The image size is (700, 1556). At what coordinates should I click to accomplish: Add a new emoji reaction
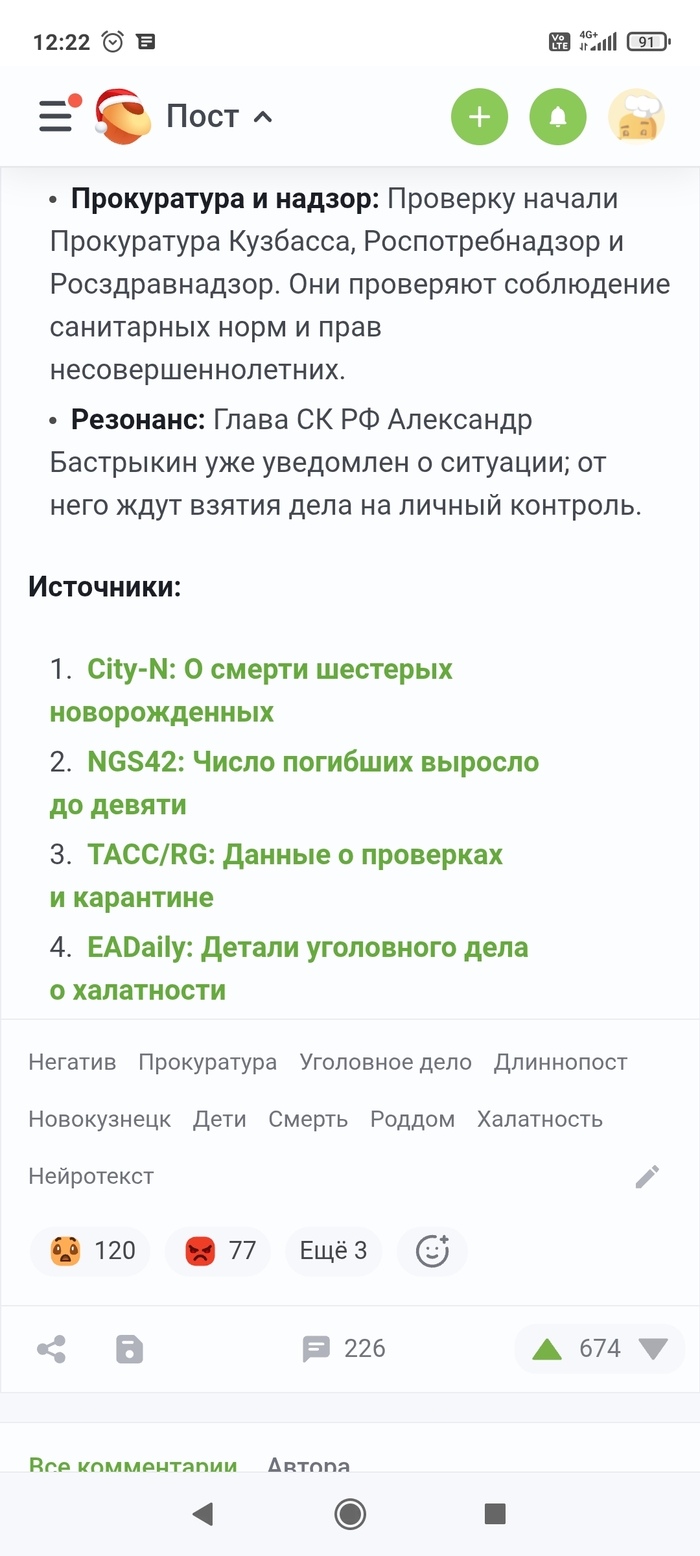pos(432,1251)
